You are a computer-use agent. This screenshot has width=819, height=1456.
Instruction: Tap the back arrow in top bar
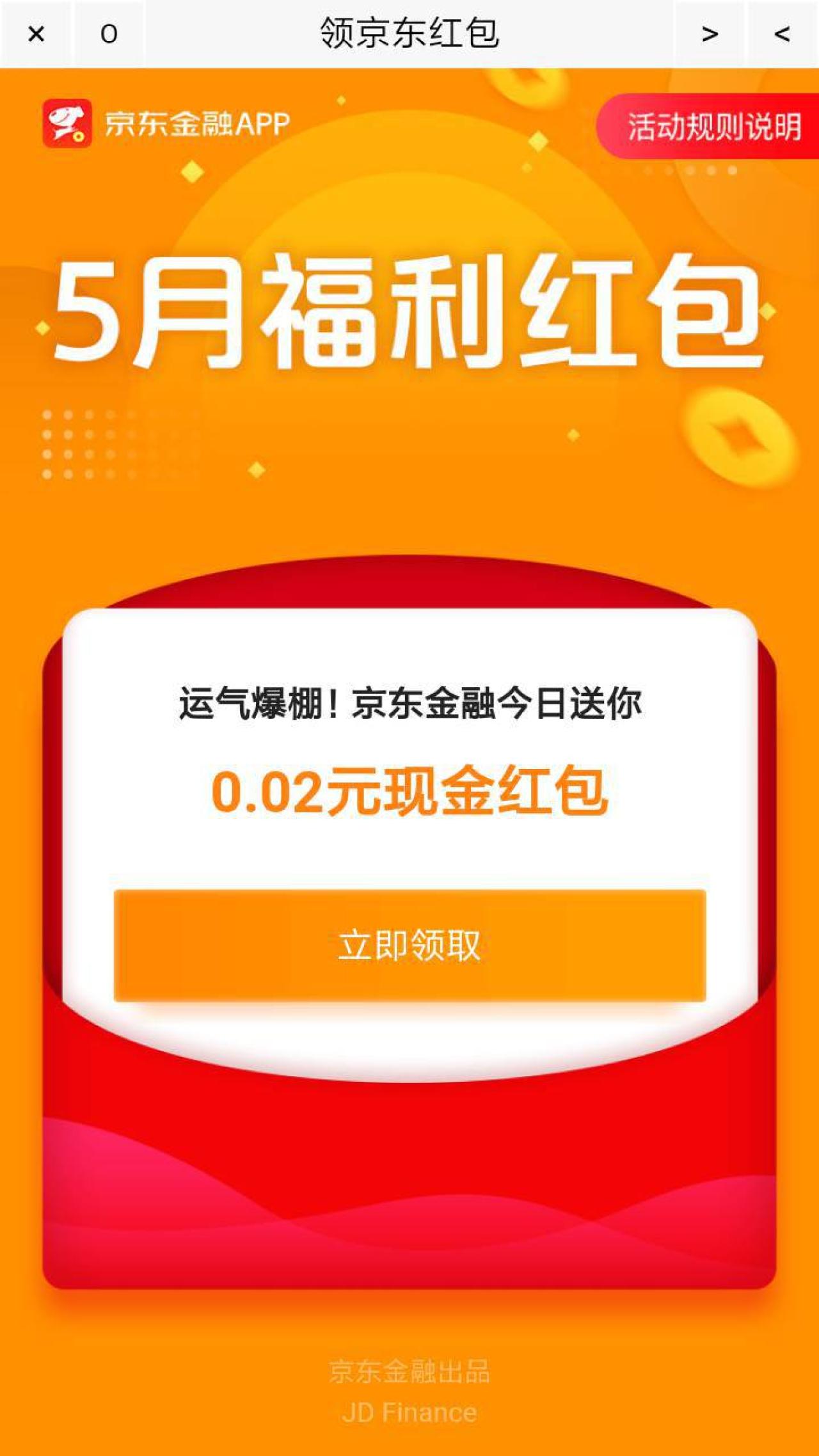[x=782, y=34]
